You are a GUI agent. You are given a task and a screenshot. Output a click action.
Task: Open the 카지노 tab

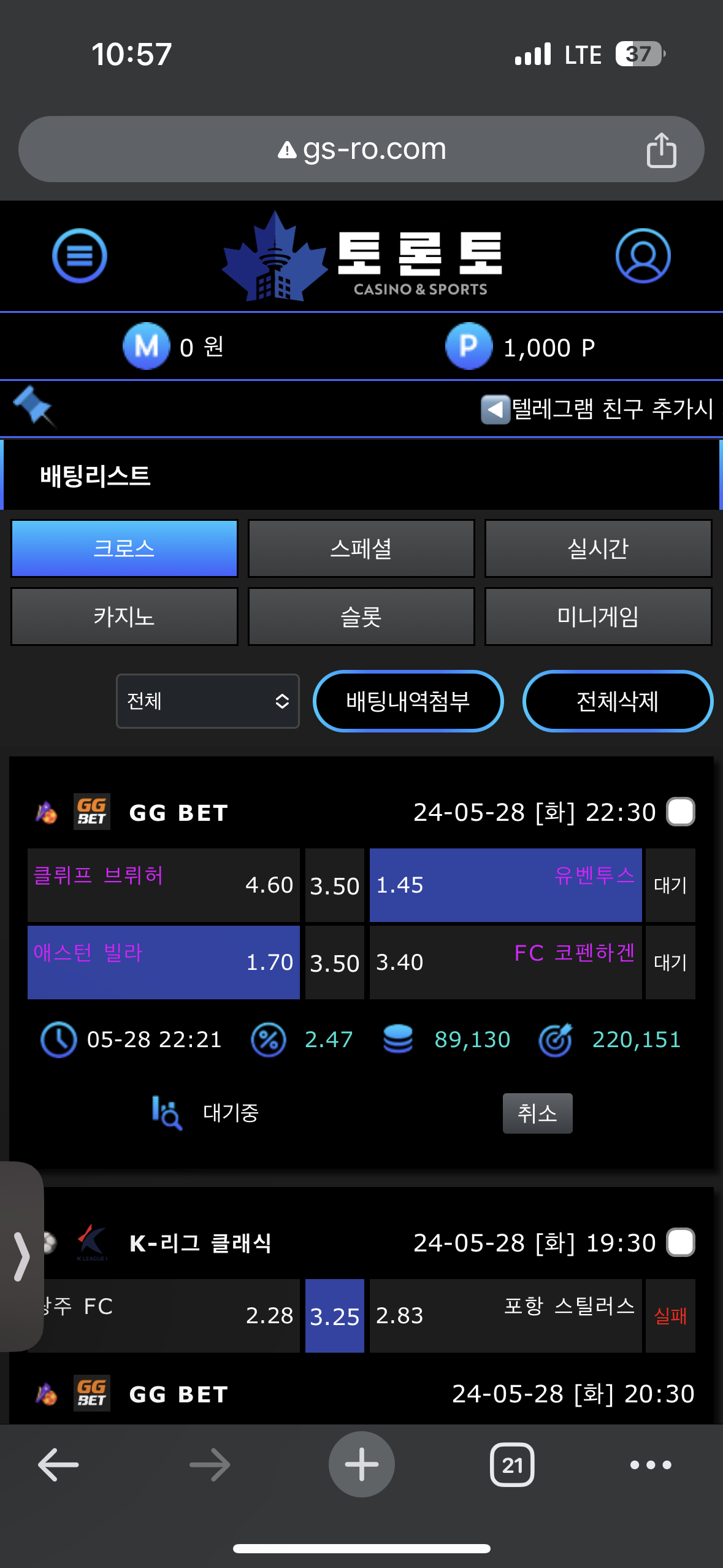[x=124, y=617]
